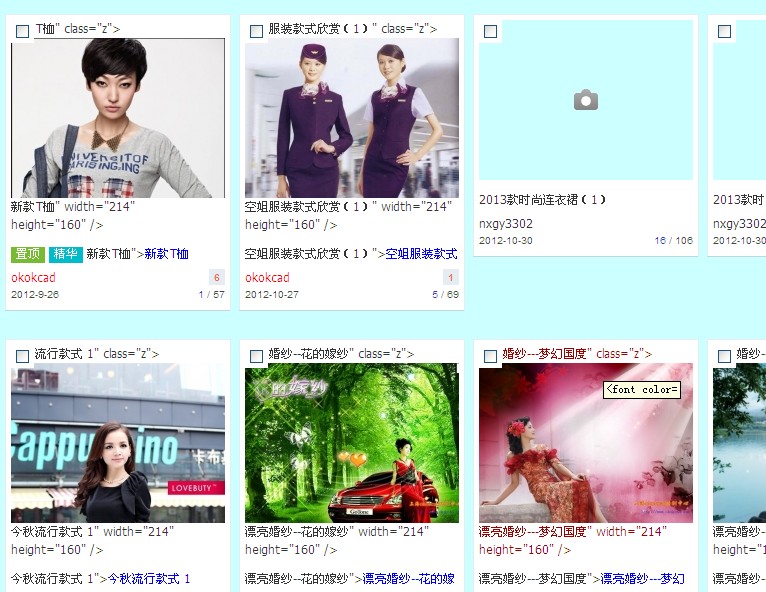Open the 空姐服装款式 flight attendant photo
Image resolution: width=766 pixels, height=592 pixels.
pyautogui.click(x=352, y=118)
